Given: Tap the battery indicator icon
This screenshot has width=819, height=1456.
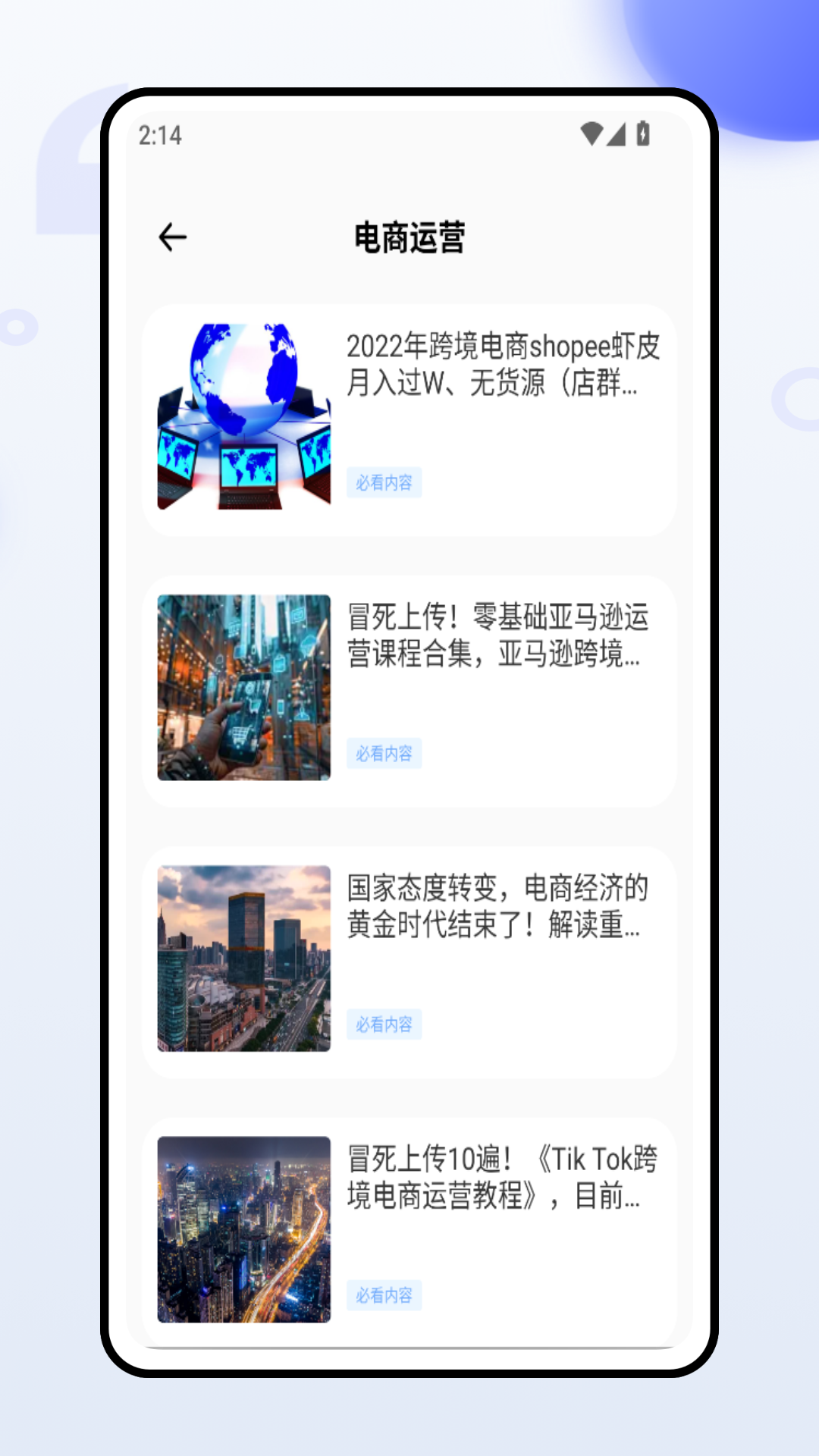Looking at the screenshot, I should click(644, 133).
